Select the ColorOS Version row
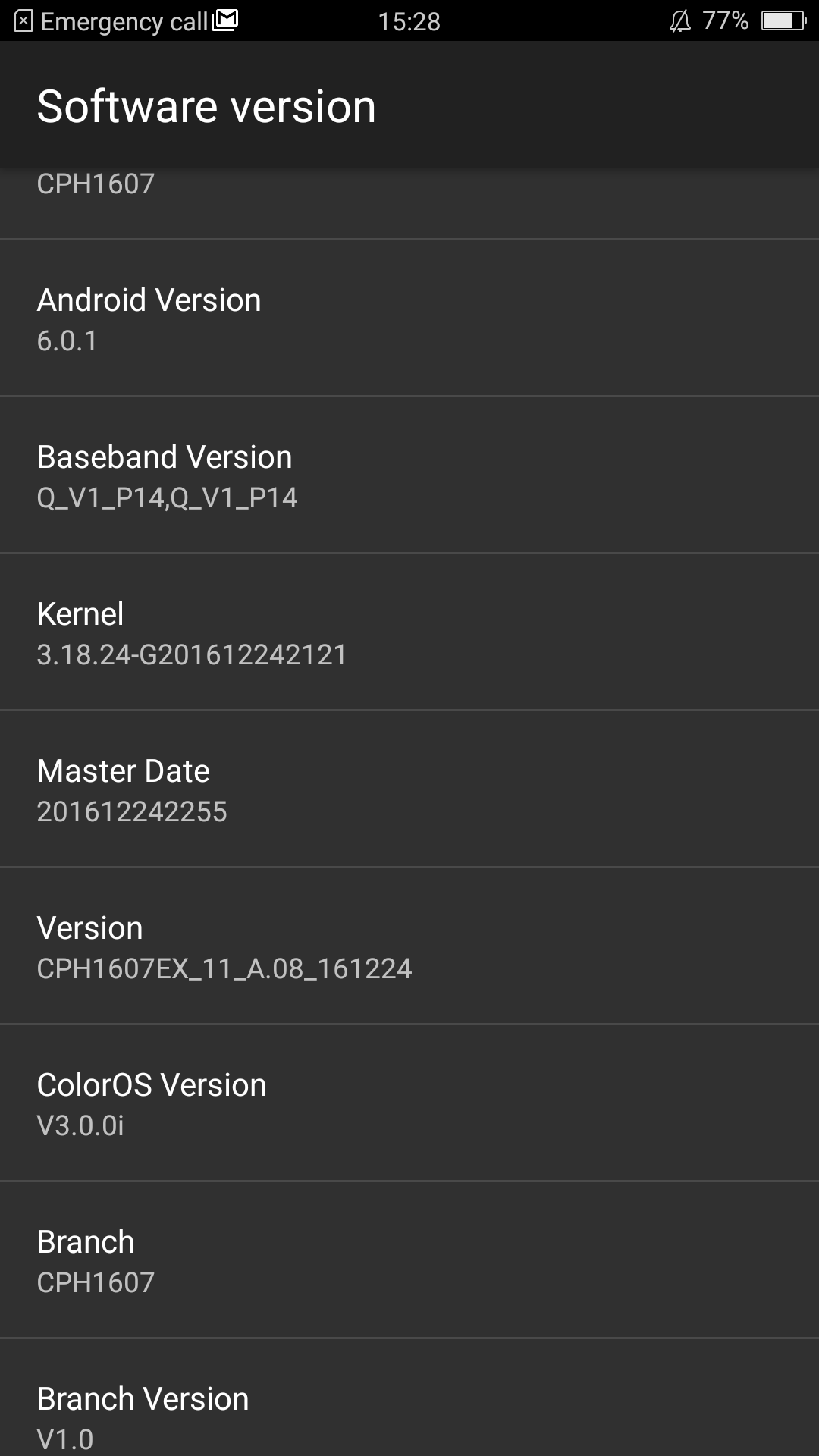819x1456 pixels. click(x=409, y=1103)
